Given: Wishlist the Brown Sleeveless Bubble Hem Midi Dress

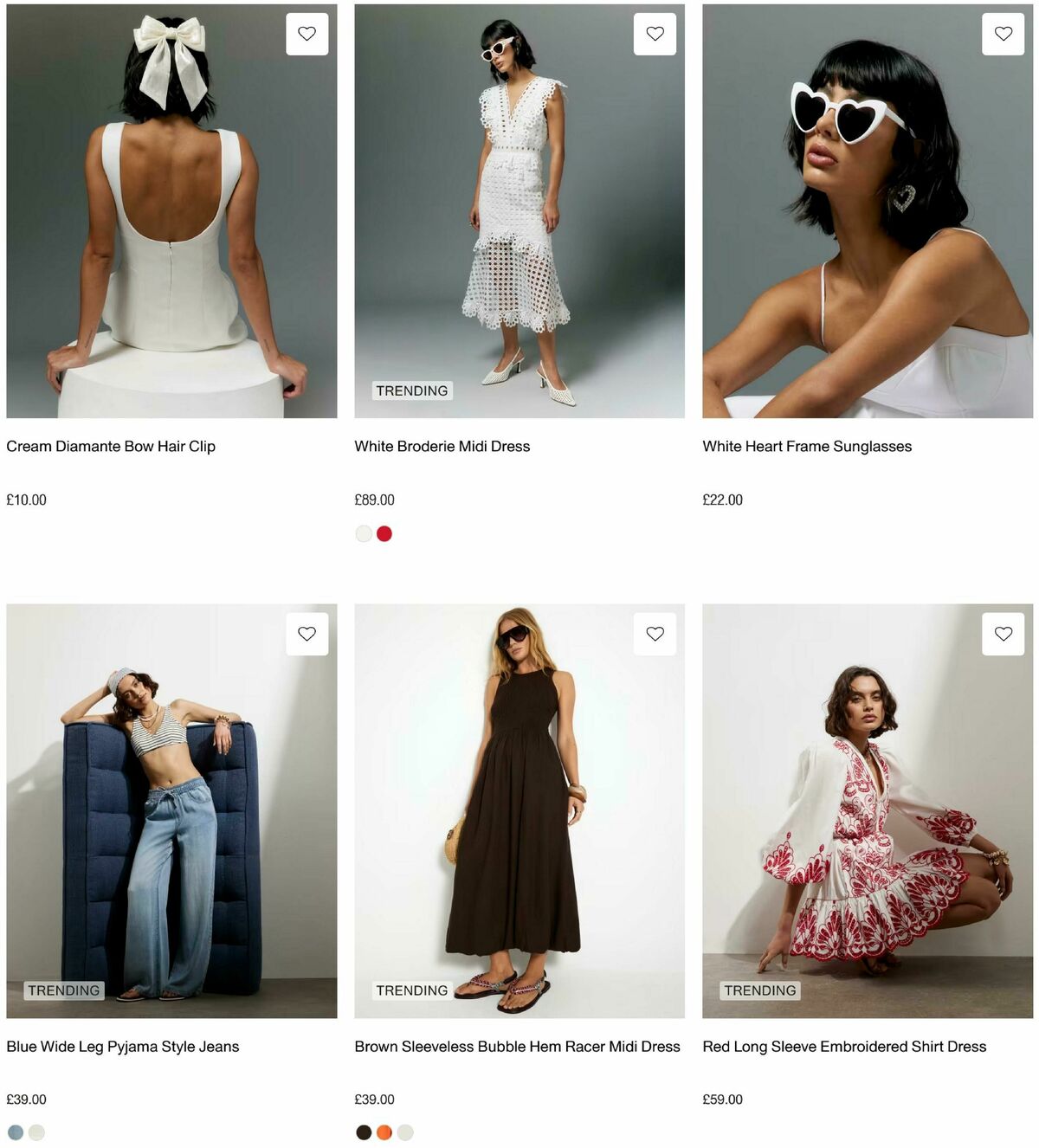Looking at the screenshot, I should [655, 634].
